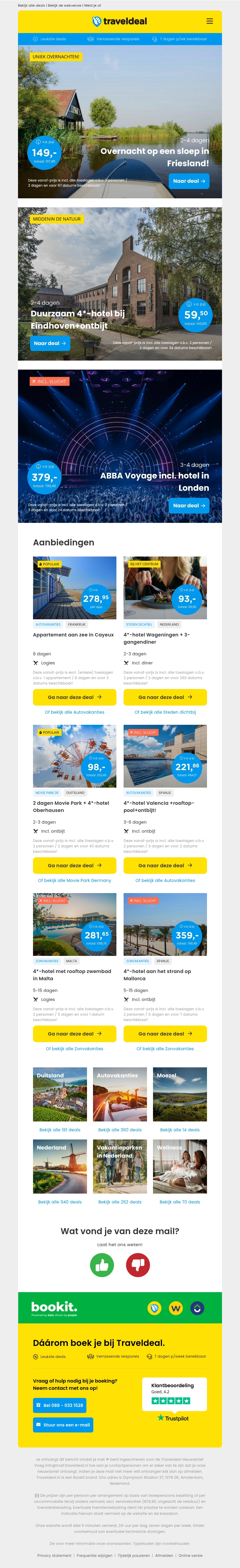Open 'Naar deal' for ABBA Voyage Londen
This screenshot has width=240, height=1568.
click(x=189, y=505)
